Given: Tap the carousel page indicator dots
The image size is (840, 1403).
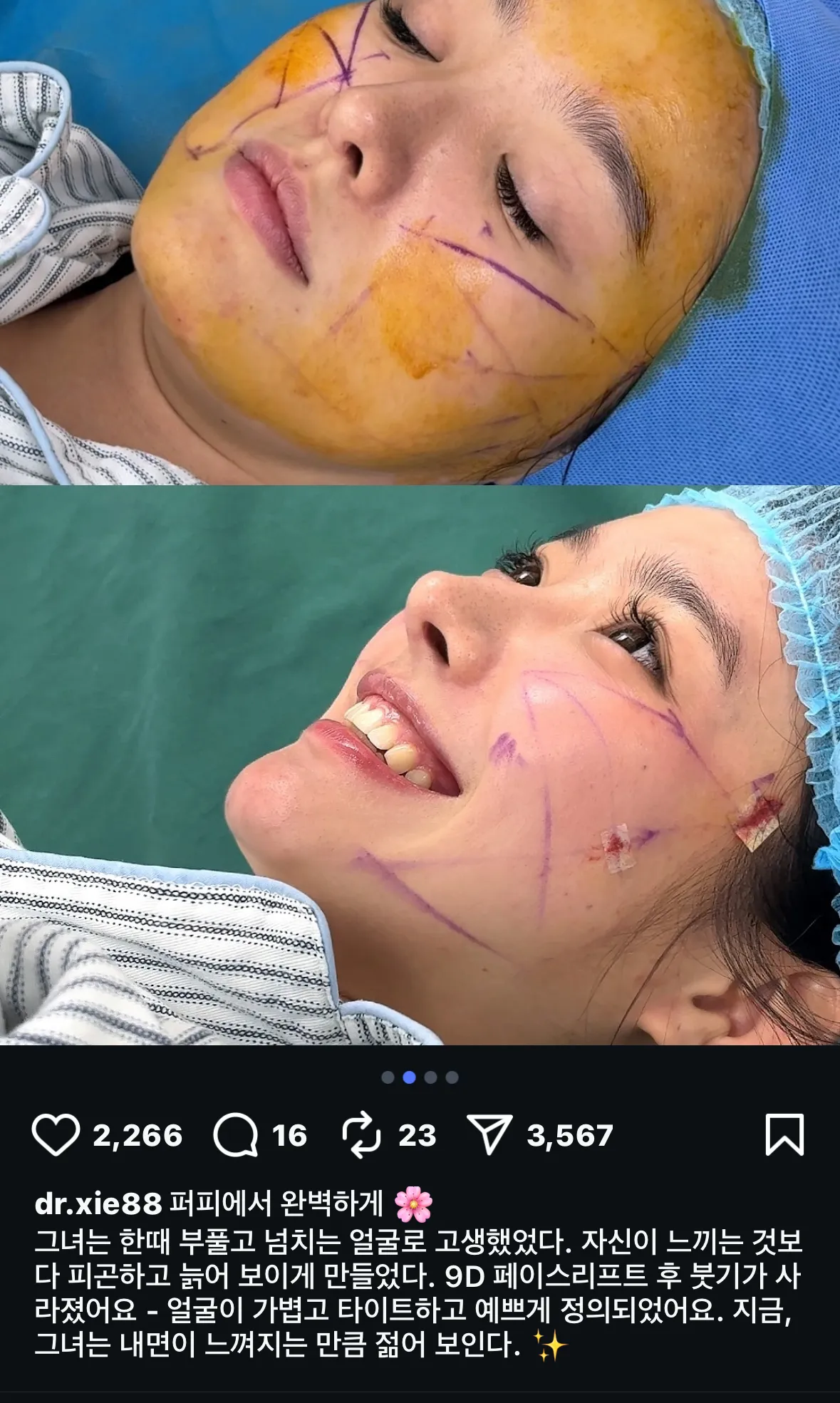Looking at the screenshot, I should click(x=420, y=1077).
